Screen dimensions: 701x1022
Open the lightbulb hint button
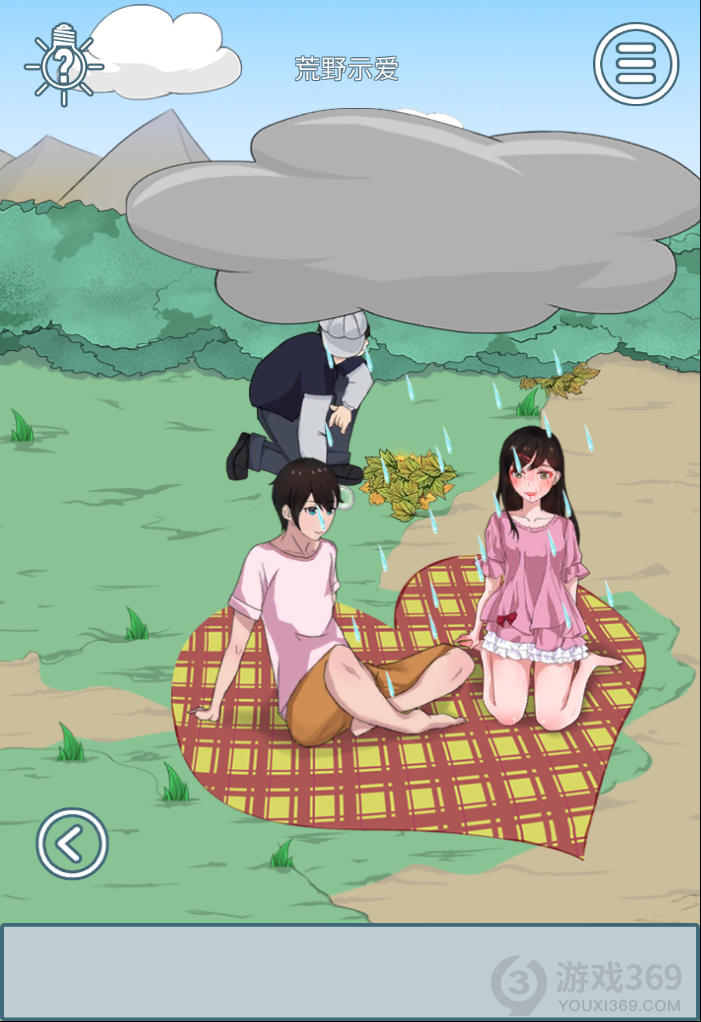(64, 63)
